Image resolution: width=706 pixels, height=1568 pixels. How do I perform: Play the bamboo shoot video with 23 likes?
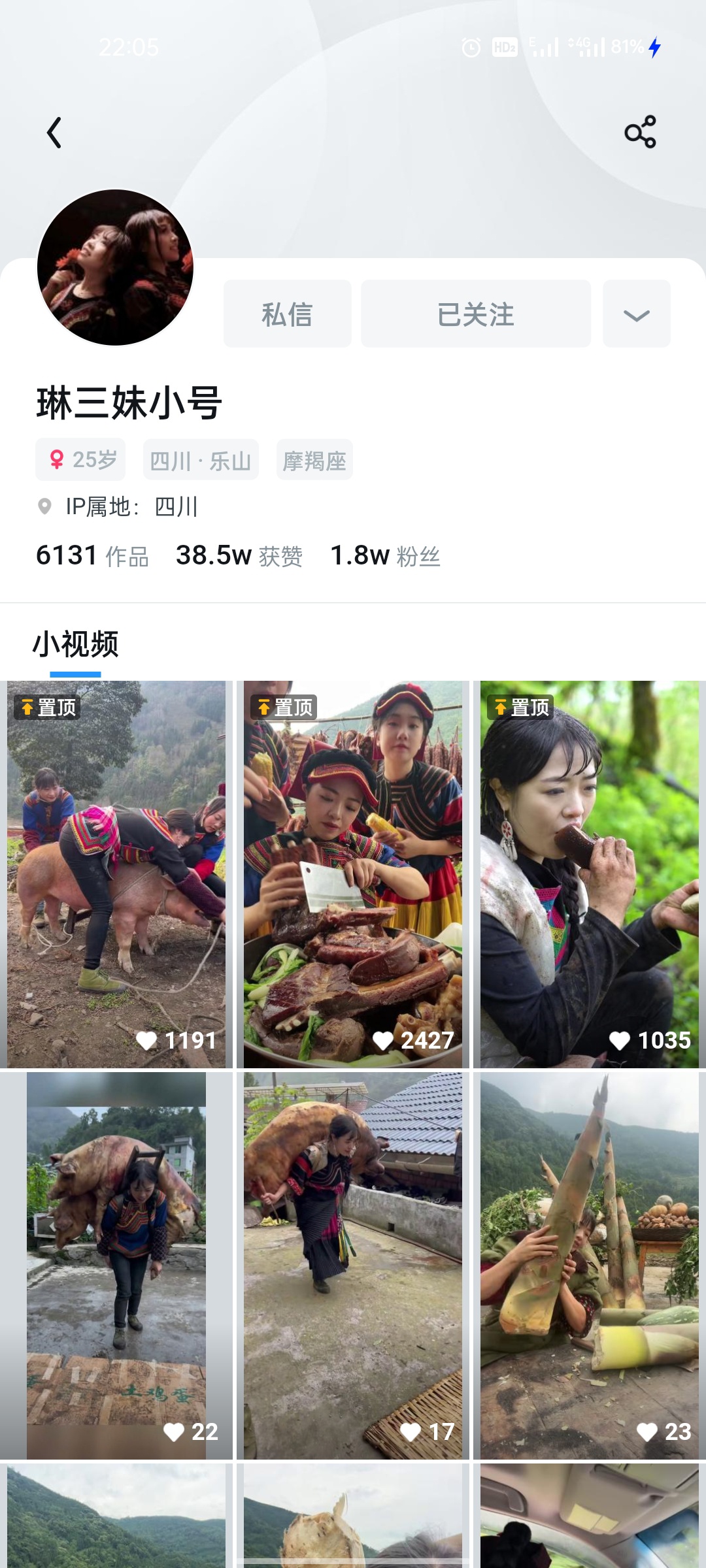(x=590, y=1266)
